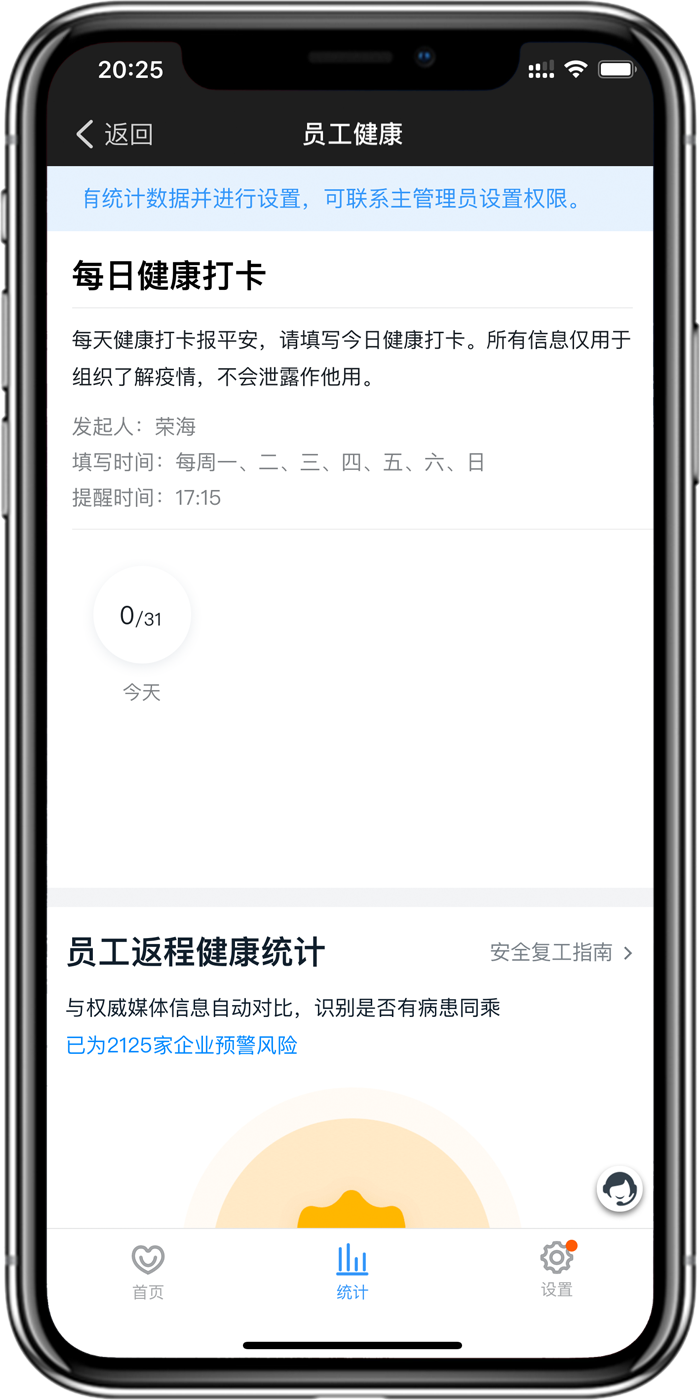Open 已为2125家企业预警风险 link

tap(182, 1046)
